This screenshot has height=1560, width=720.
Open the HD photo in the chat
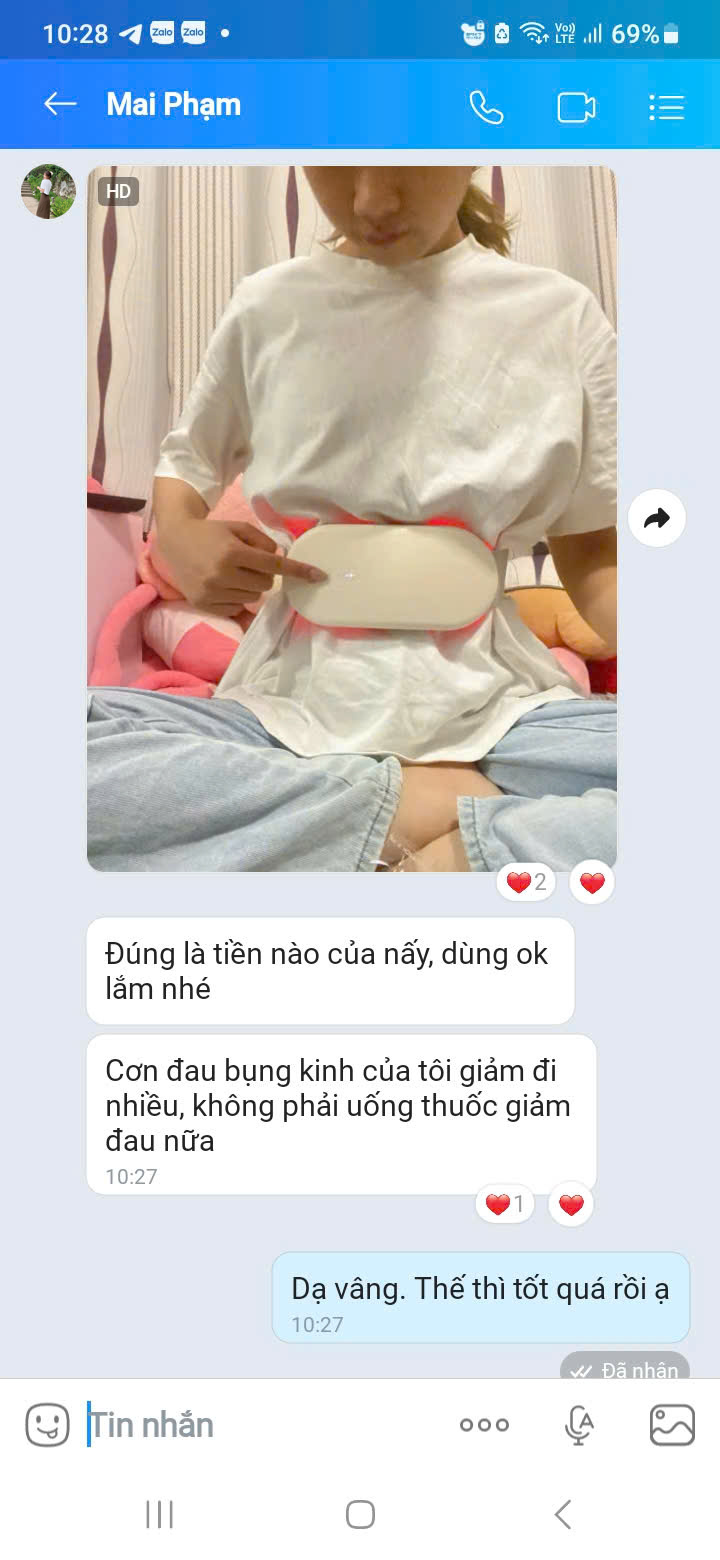click(x=351, y=518)
